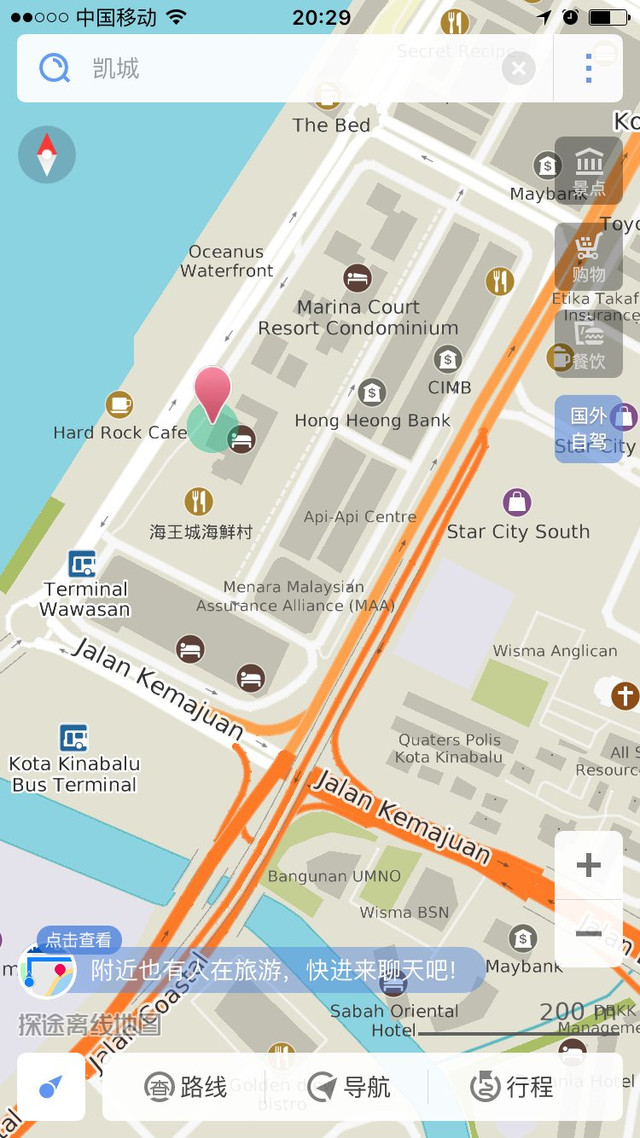Viewport: 640px width, 1138px height.
Task: Show 景点 attractions on the map
Action: pyautogui.click(x=589, y=171)
